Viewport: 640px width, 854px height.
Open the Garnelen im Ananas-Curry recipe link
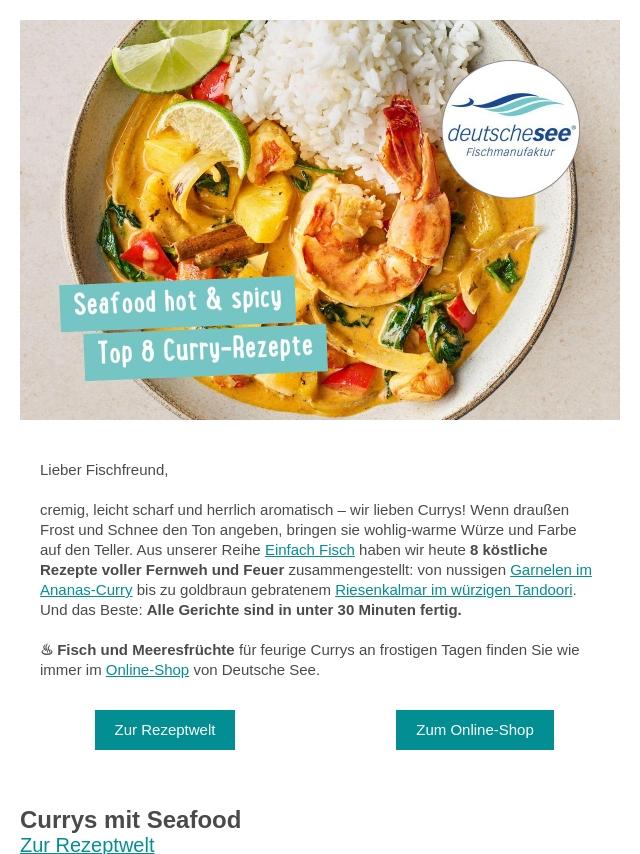click(x=550, y=569)
